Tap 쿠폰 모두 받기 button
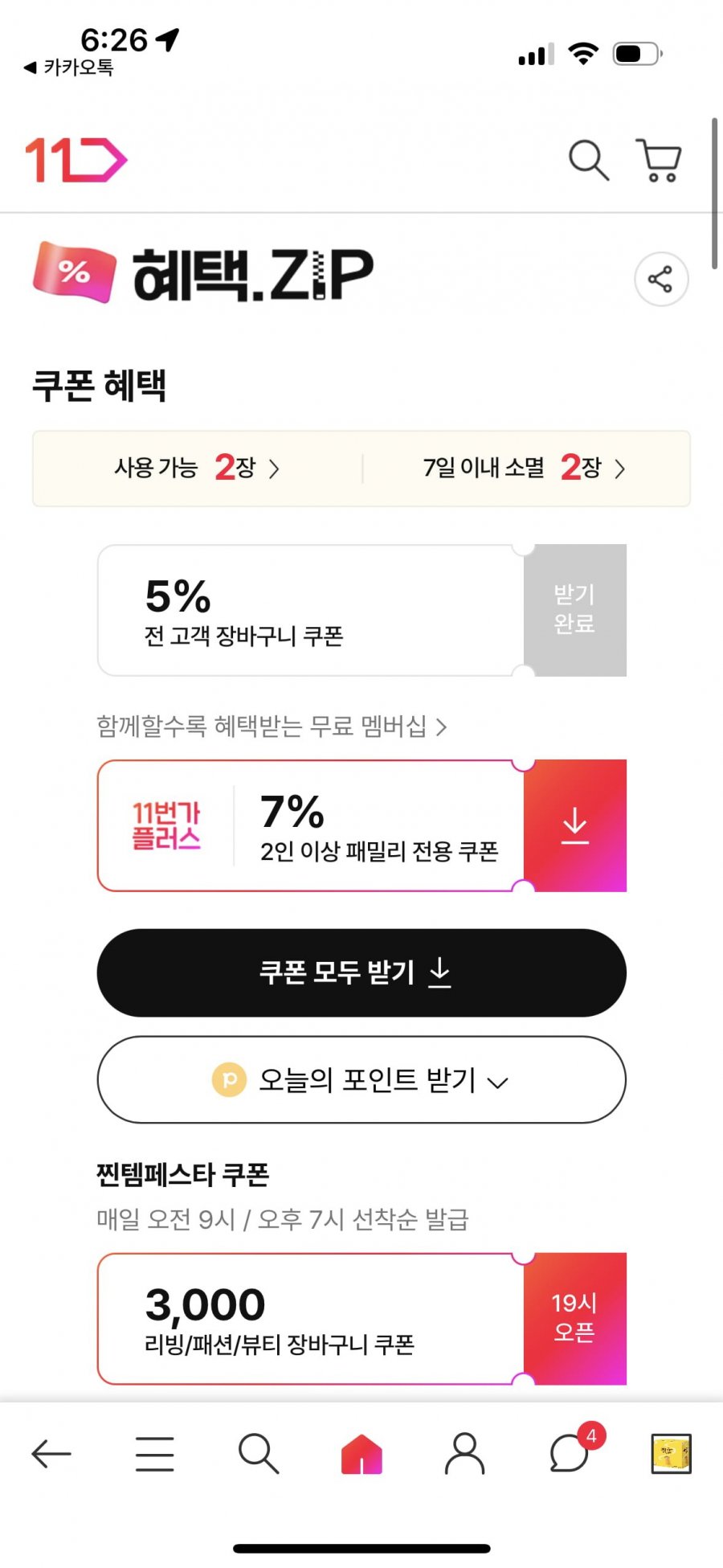 [361, 972]
